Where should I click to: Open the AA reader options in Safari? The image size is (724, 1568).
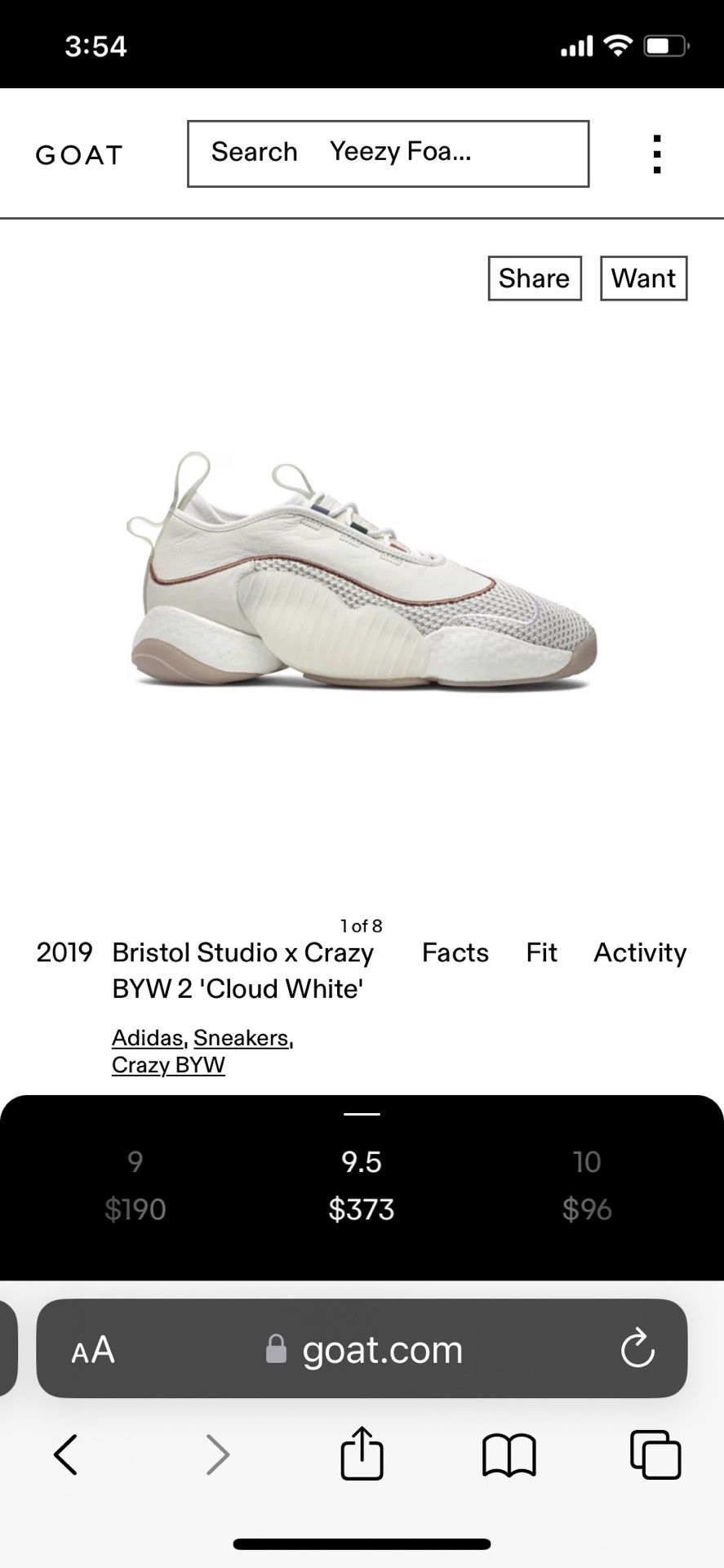[x=93, y=1350]
